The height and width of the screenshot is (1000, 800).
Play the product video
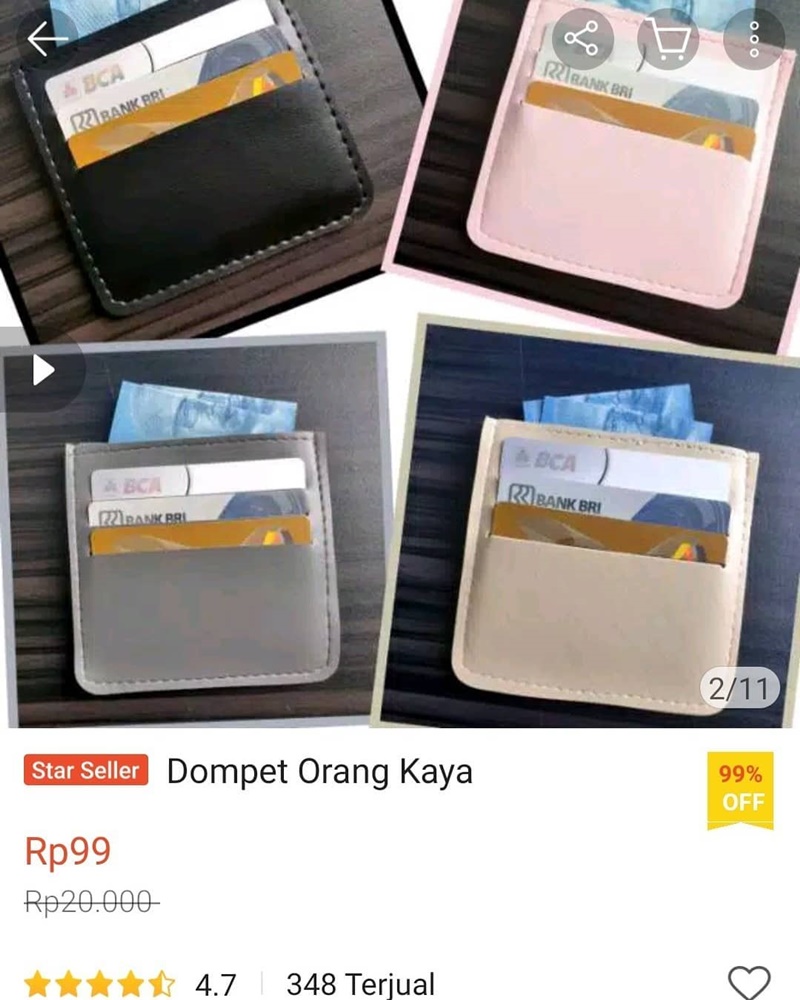click(43, 371)
